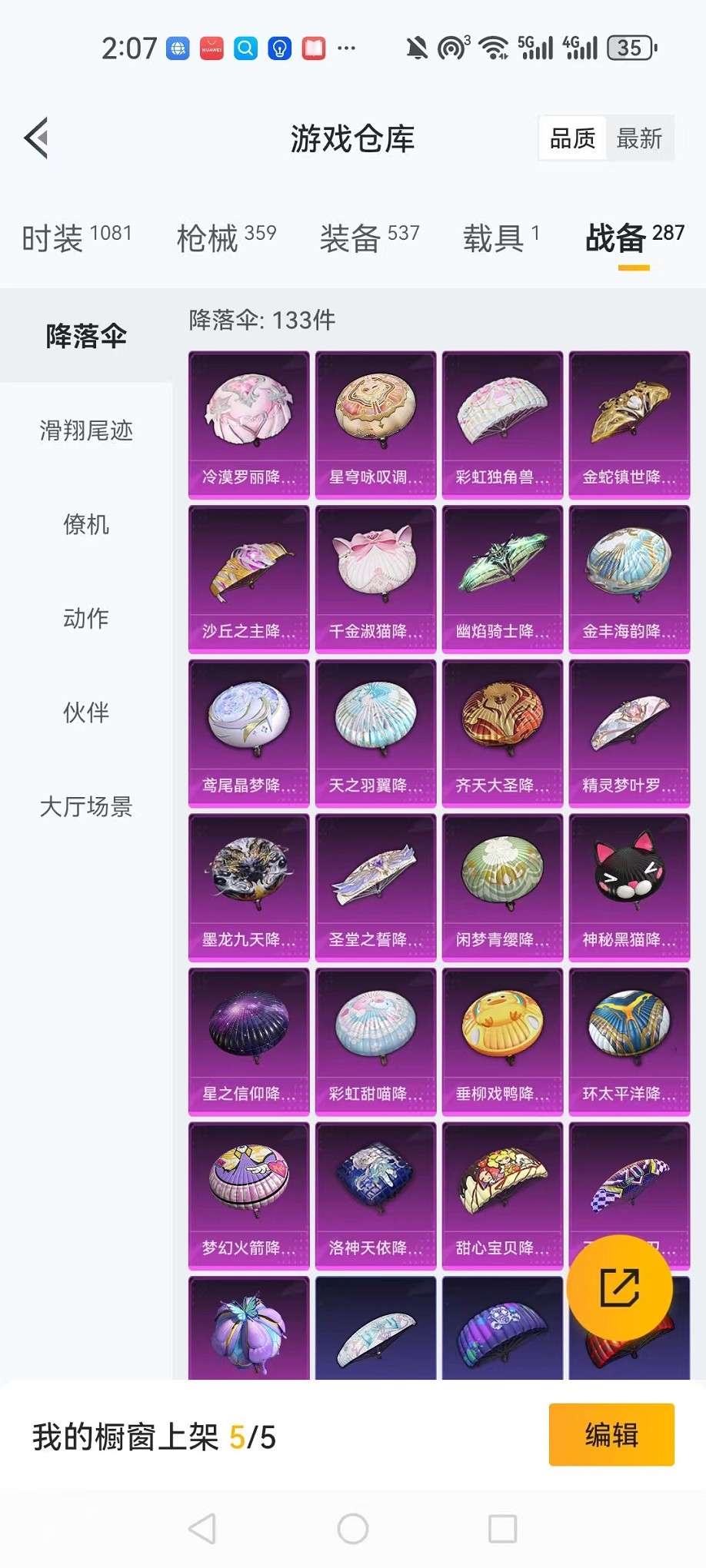Select 僚机 category in sidebar
This screenshot has width=706, height=1568.
click(86, 525)
